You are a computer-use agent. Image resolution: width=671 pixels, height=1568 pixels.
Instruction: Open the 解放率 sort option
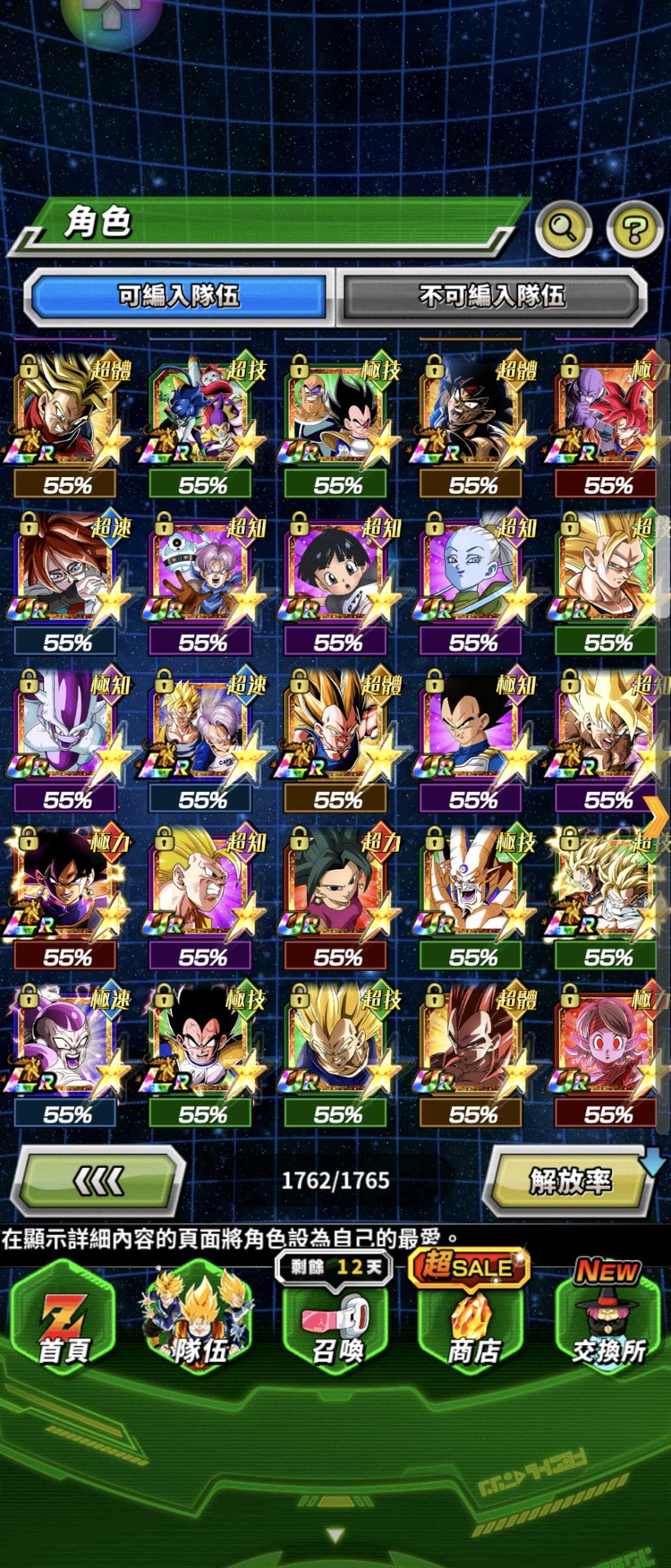(x=570, y=1181)
